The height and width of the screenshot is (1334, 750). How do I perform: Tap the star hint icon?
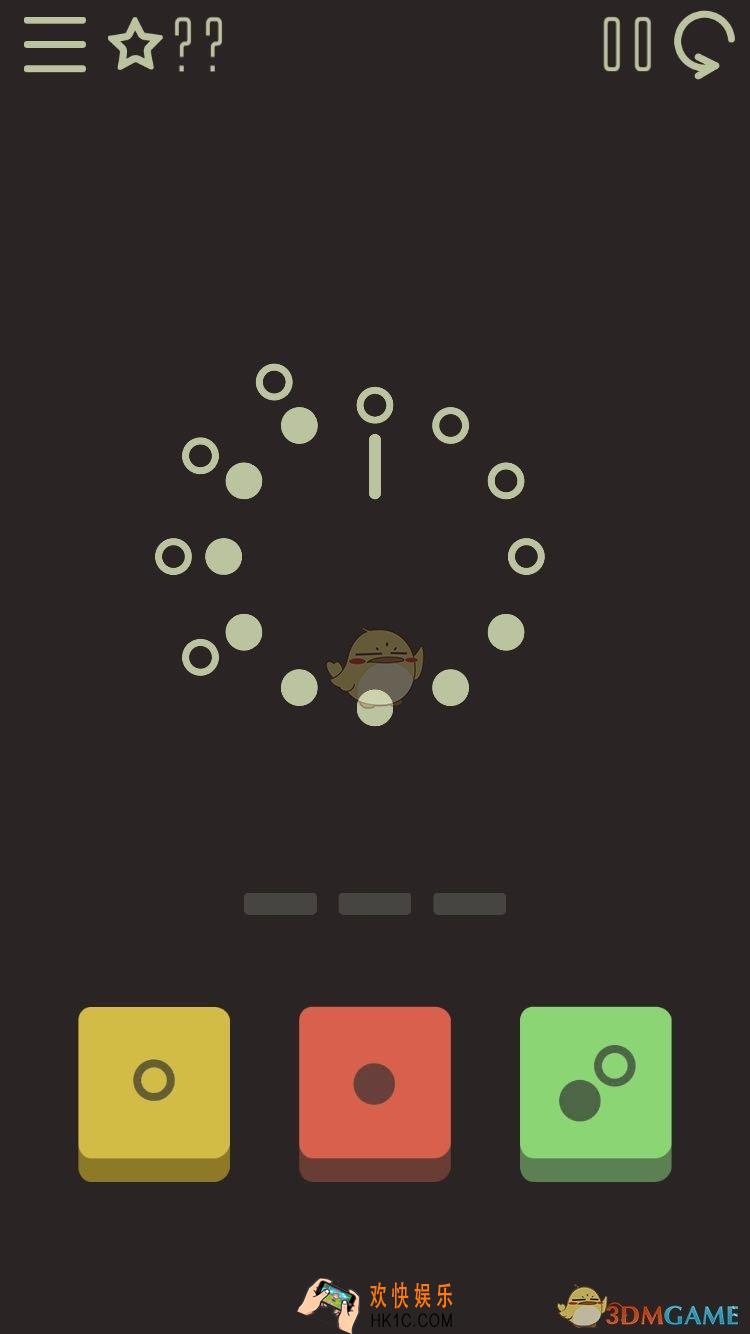[x=135, y=46]
